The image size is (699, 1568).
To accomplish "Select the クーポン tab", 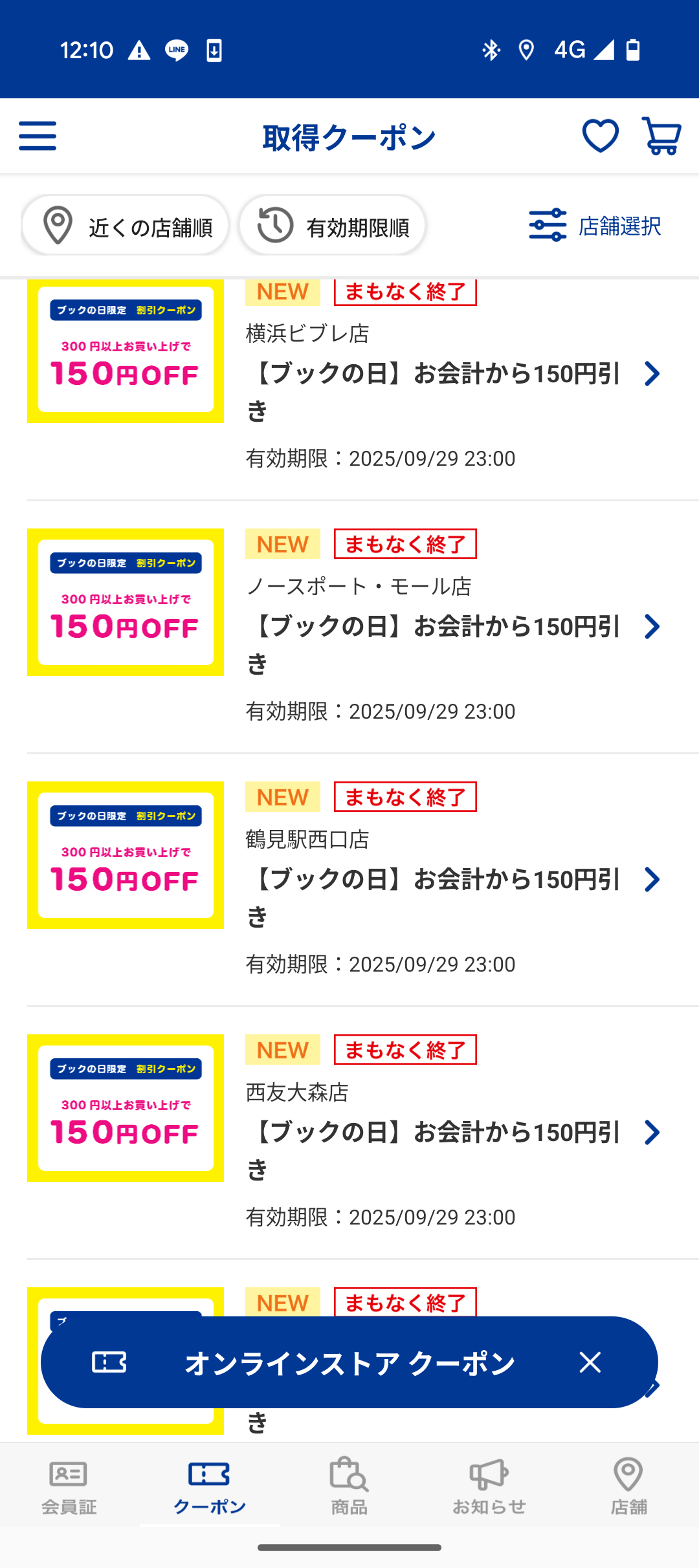I will point(209,1486).
